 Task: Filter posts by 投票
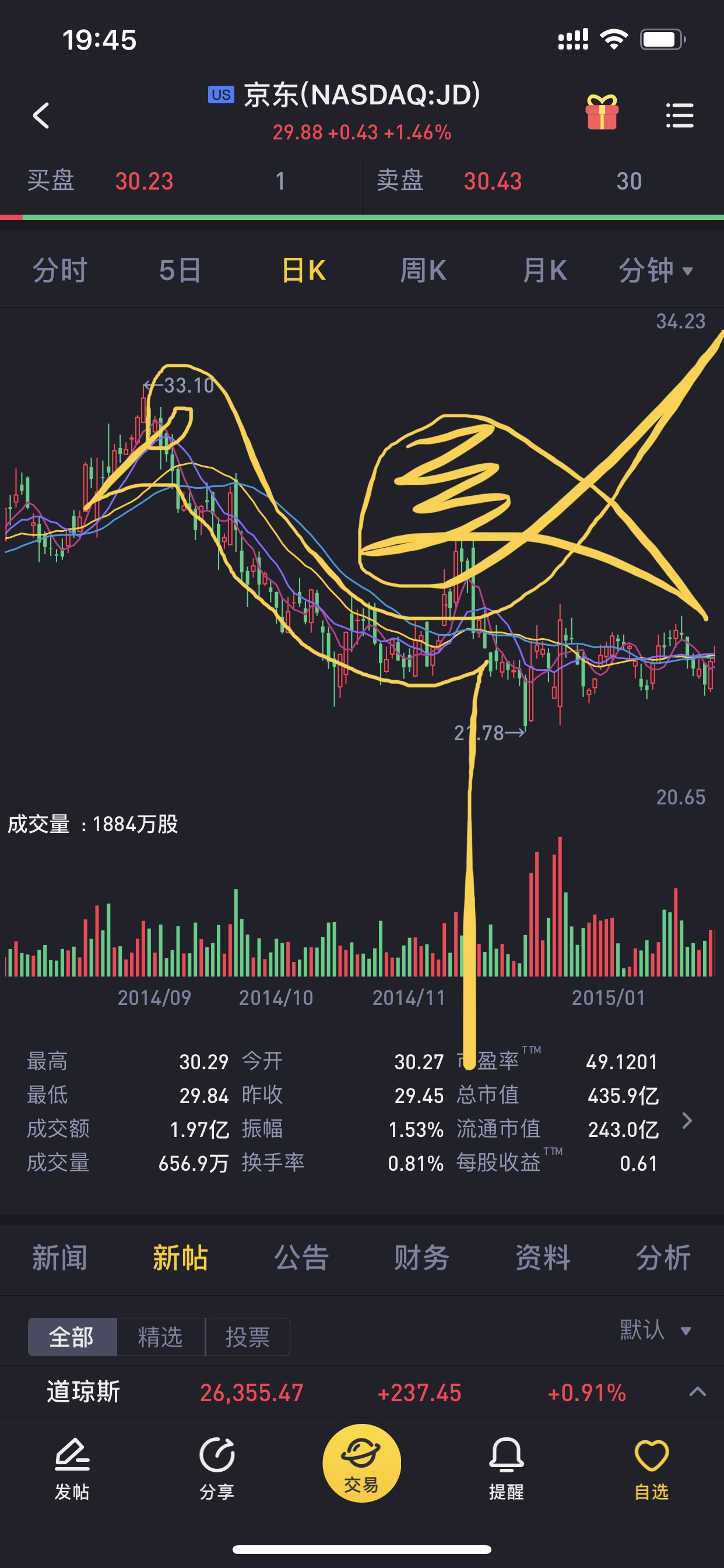point(248,1336)
